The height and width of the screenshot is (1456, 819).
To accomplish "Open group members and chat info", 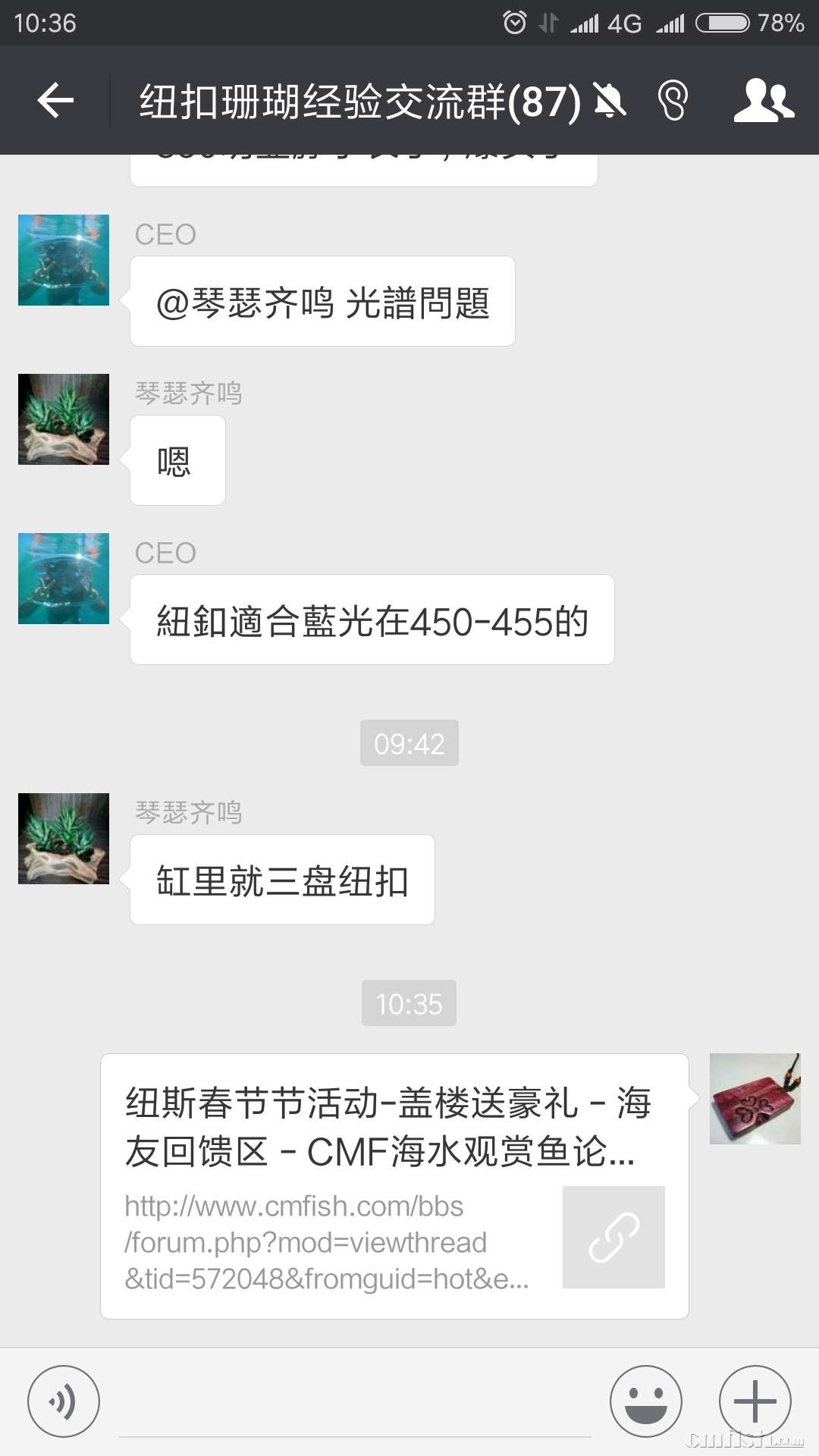I will pos(763,100).
